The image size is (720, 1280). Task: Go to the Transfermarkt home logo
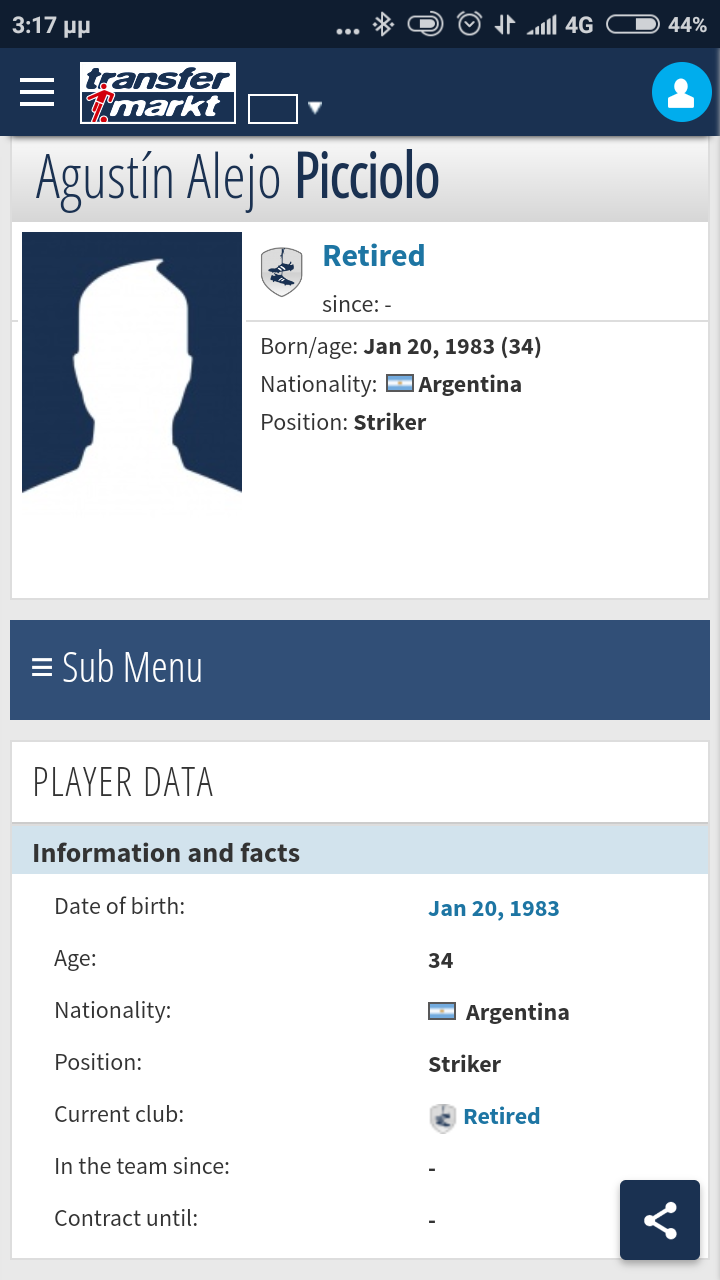158,93
